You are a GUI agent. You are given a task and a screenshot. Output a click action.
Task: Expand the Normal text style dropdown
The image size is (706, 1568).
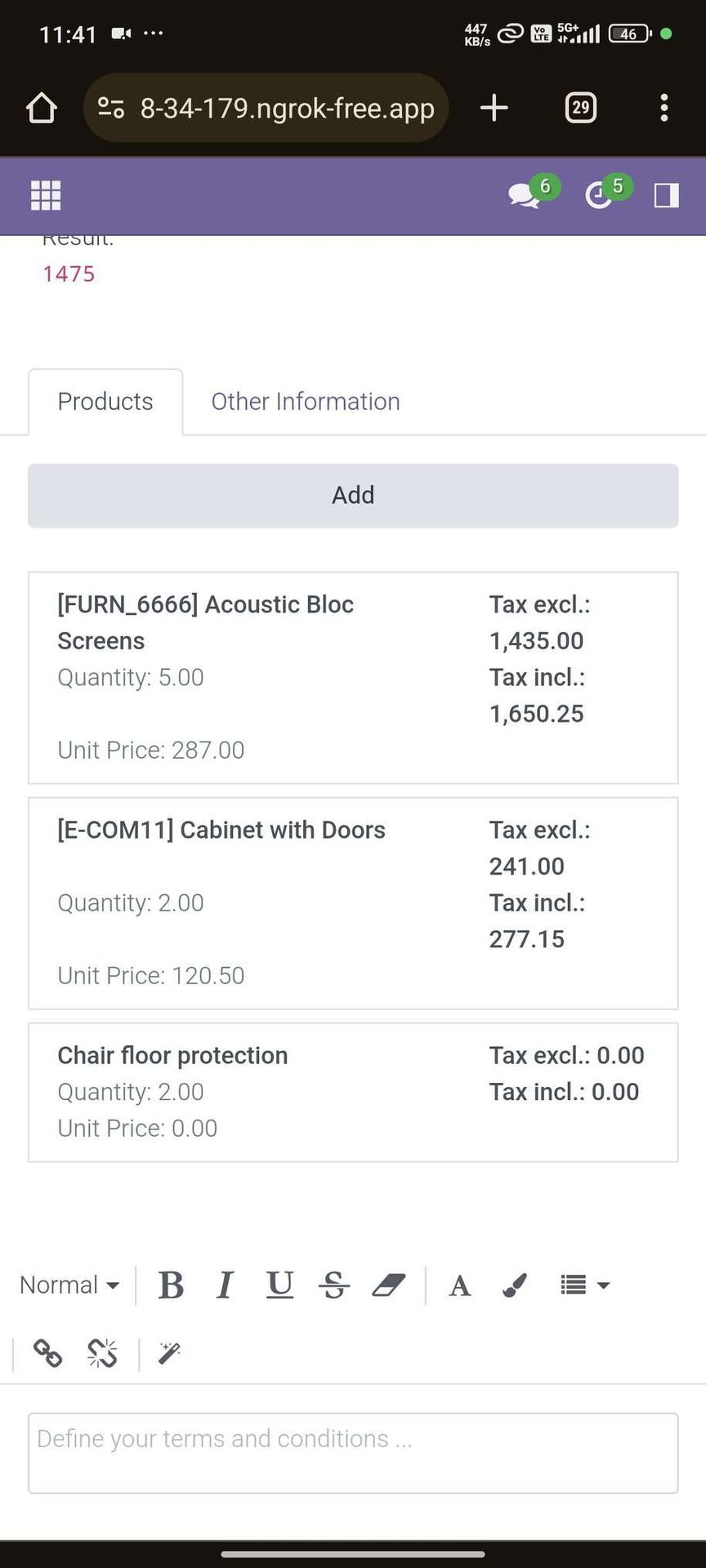pos(69,1285)
